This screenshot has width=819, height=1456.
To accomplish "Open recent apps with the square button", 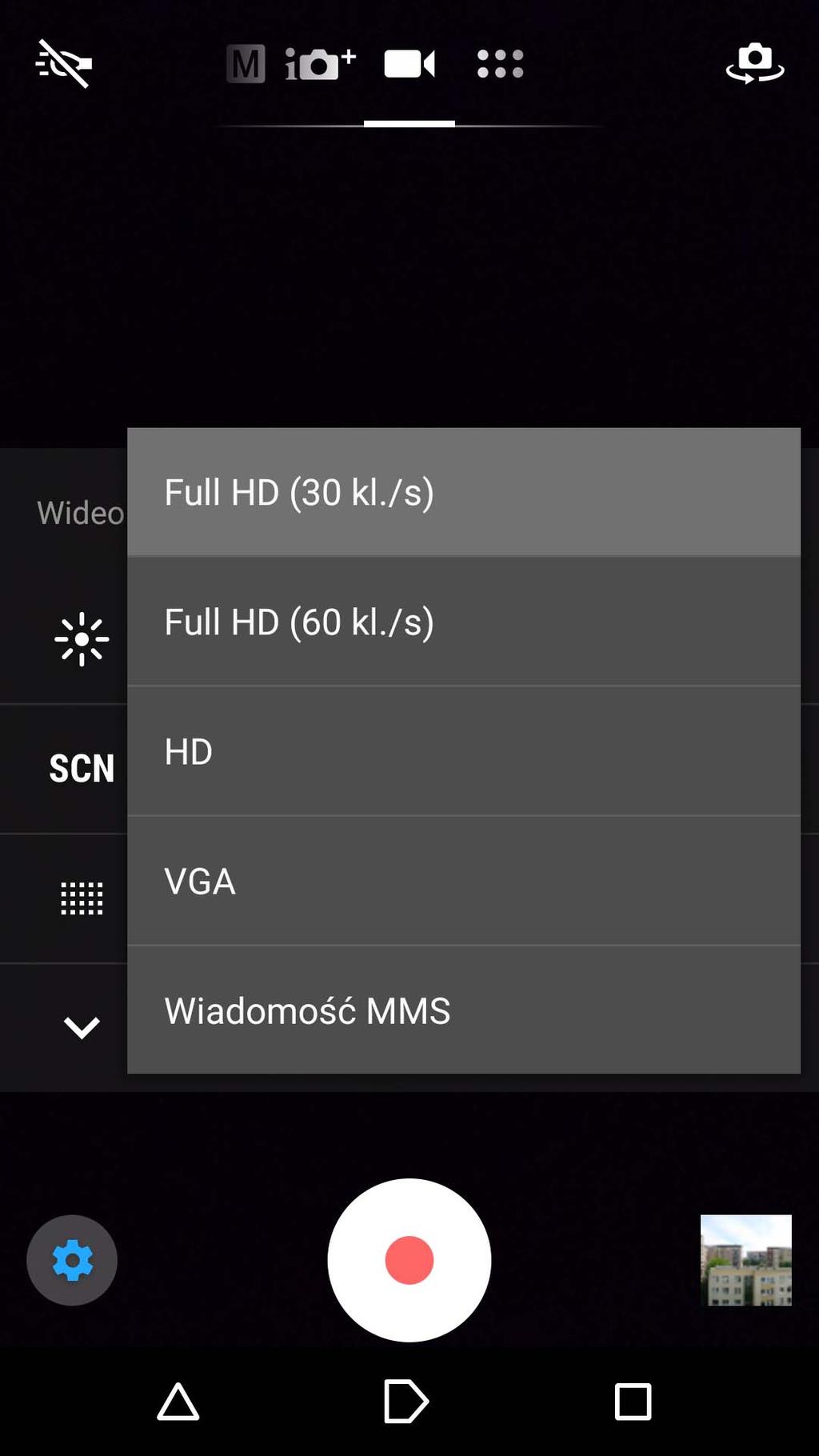I will click(633, 1402).
